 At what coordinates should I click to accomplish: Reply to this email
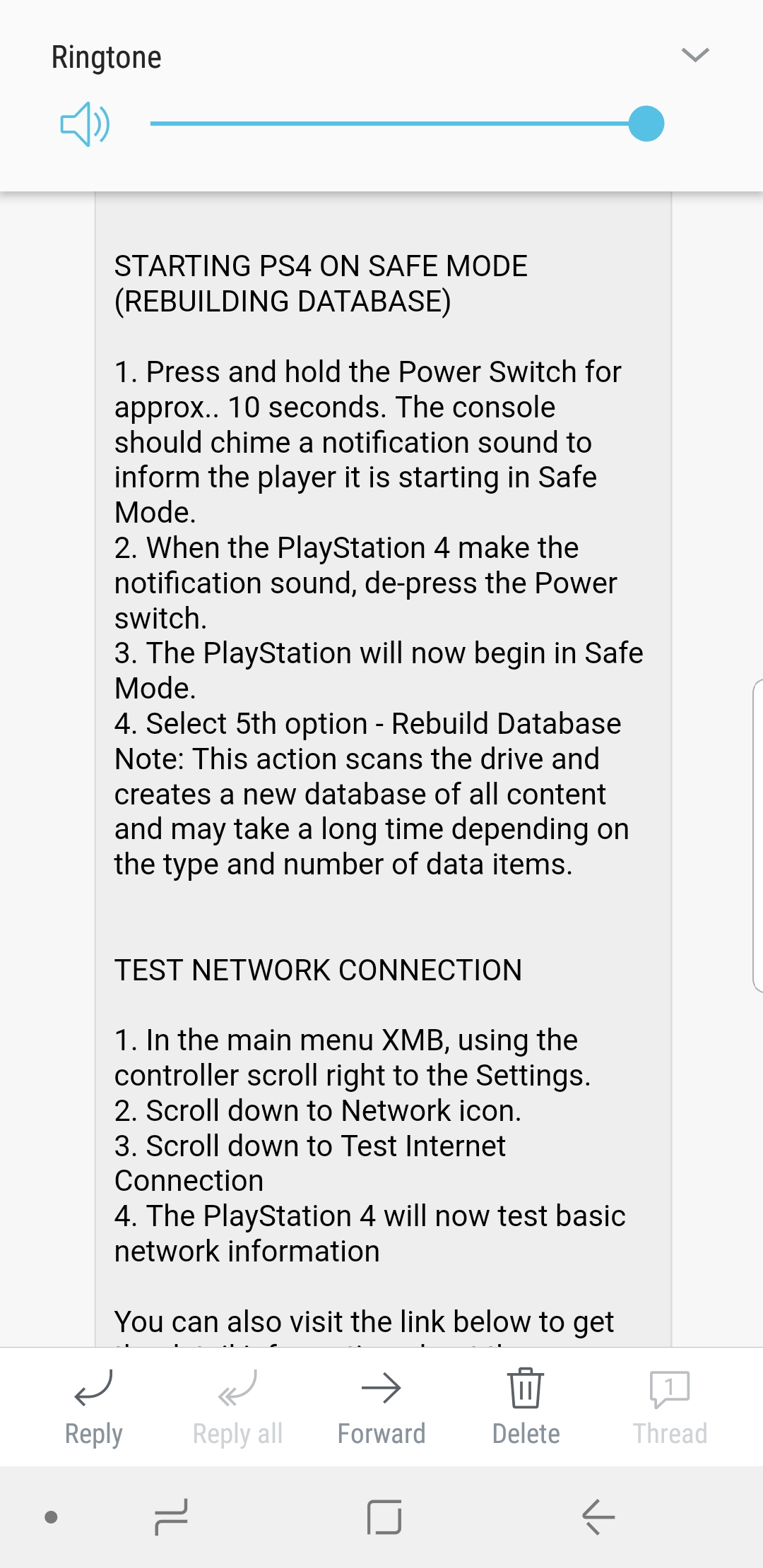coord(93,1407)
